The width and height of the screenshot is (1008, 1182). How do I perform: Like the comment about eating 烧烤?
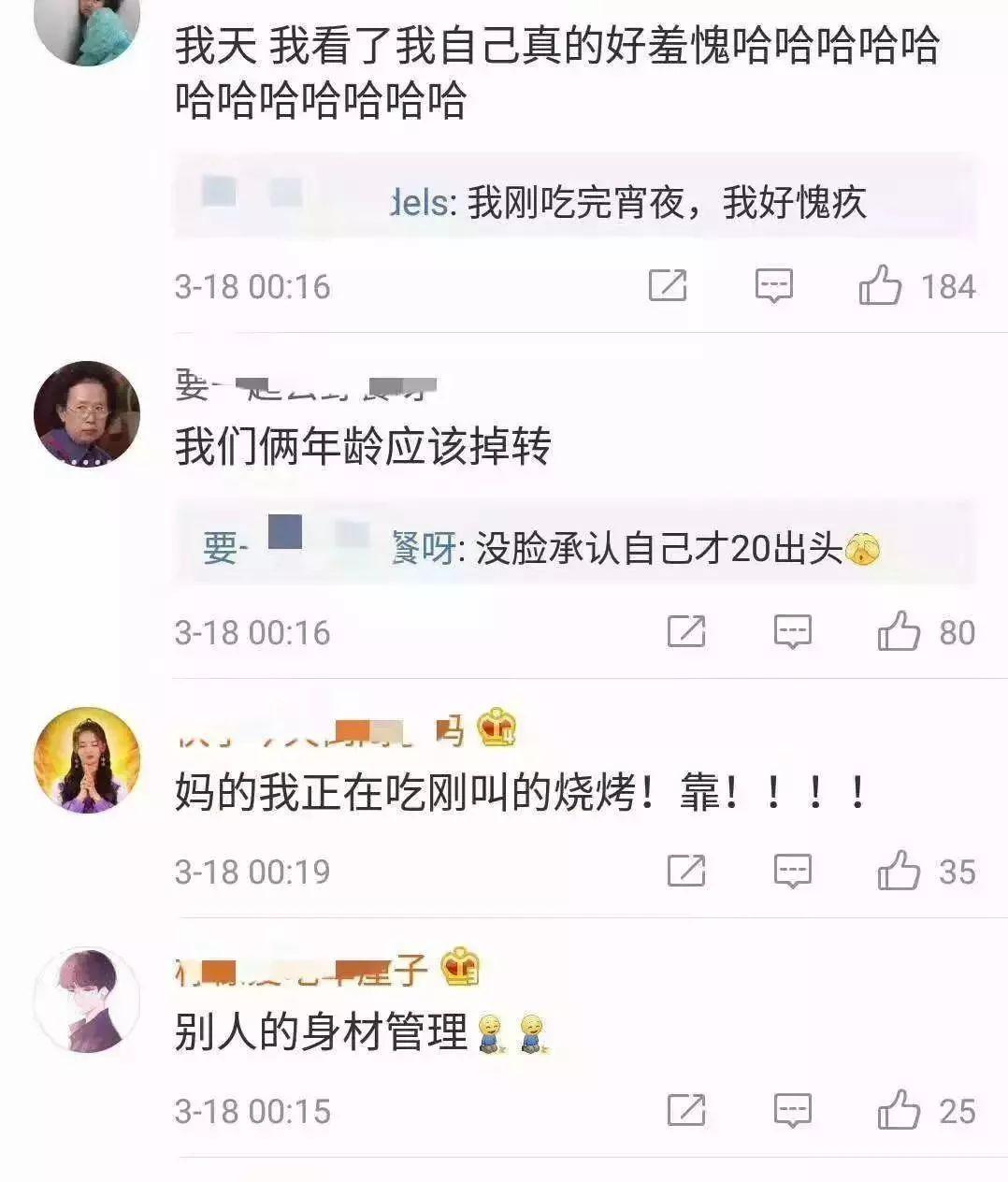(899, 872)
